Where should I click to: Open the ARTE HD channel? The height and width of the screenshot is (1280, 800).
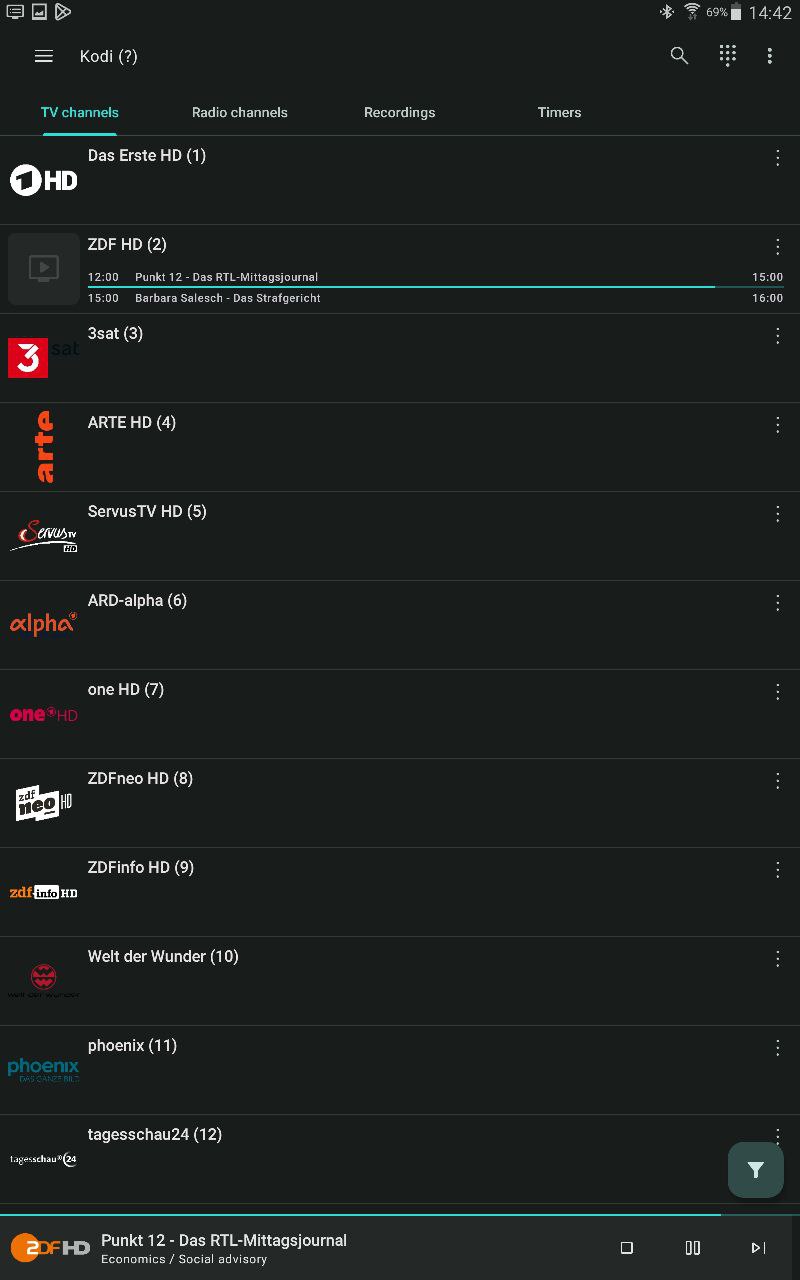point(400,447)
